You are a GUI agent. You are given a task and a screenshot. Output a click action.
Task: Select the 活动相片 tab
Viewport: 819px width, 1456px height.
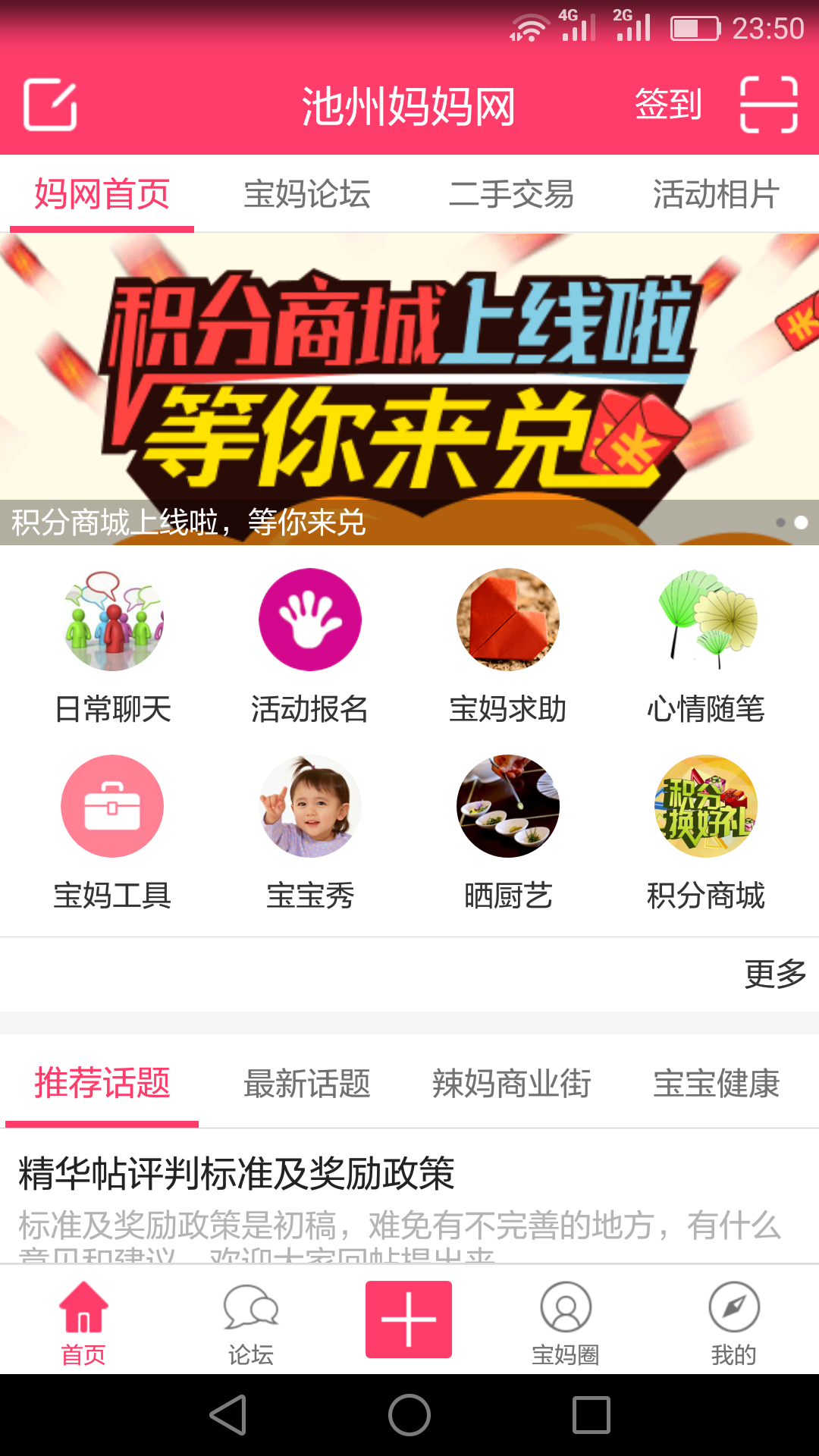[716, 194]
